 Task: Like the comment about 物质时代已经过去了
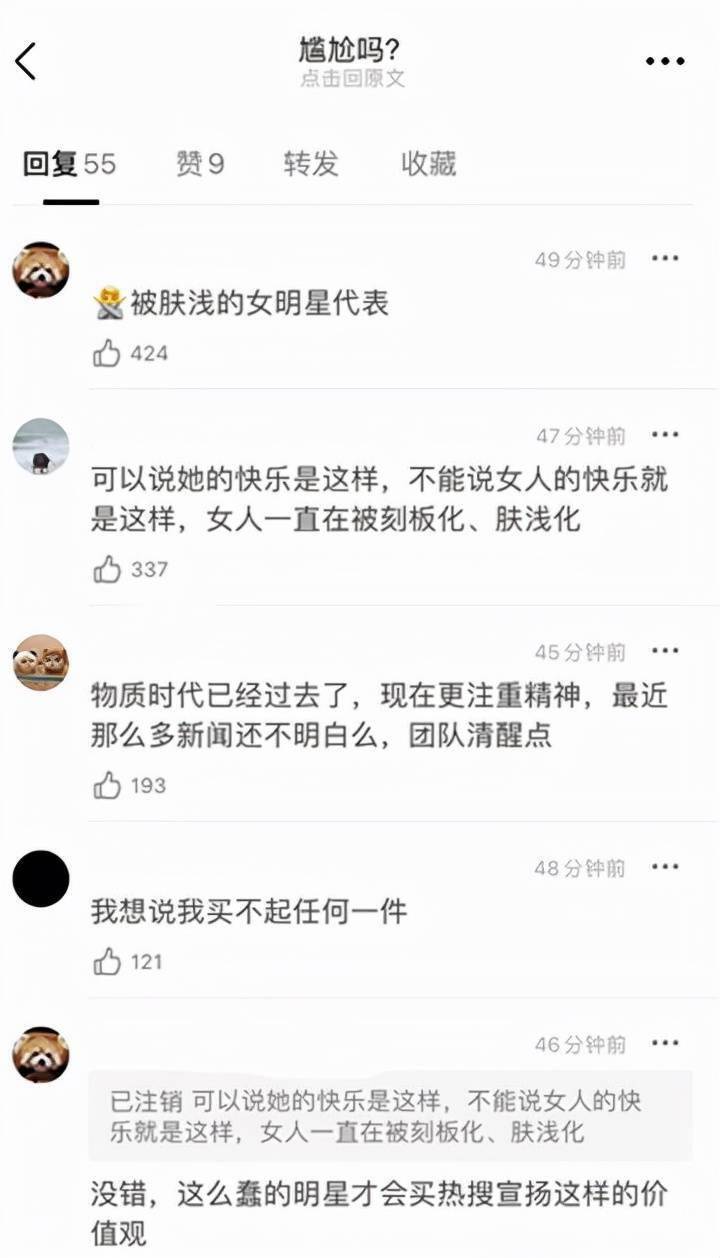[107, 786]
